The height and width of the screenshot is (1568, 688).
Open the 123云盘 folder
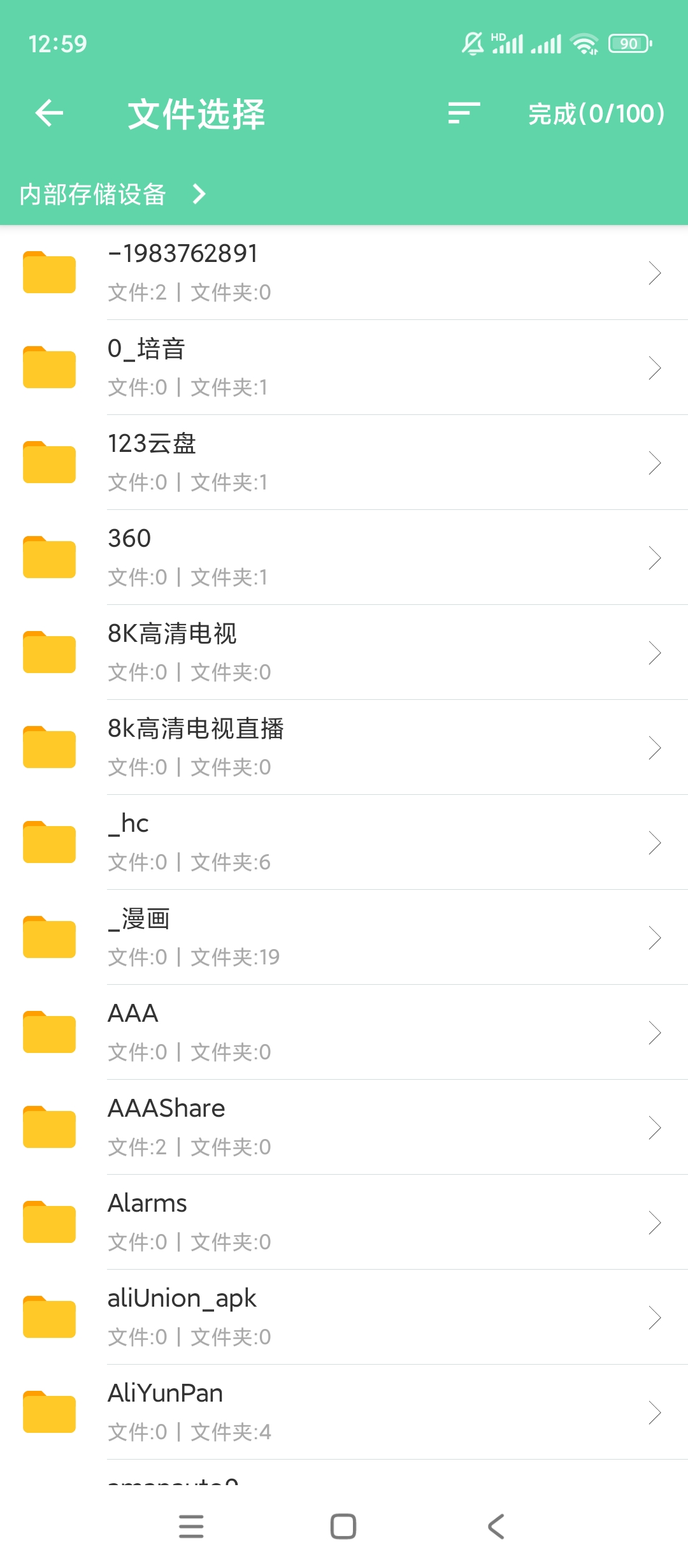tap(344, 463)
